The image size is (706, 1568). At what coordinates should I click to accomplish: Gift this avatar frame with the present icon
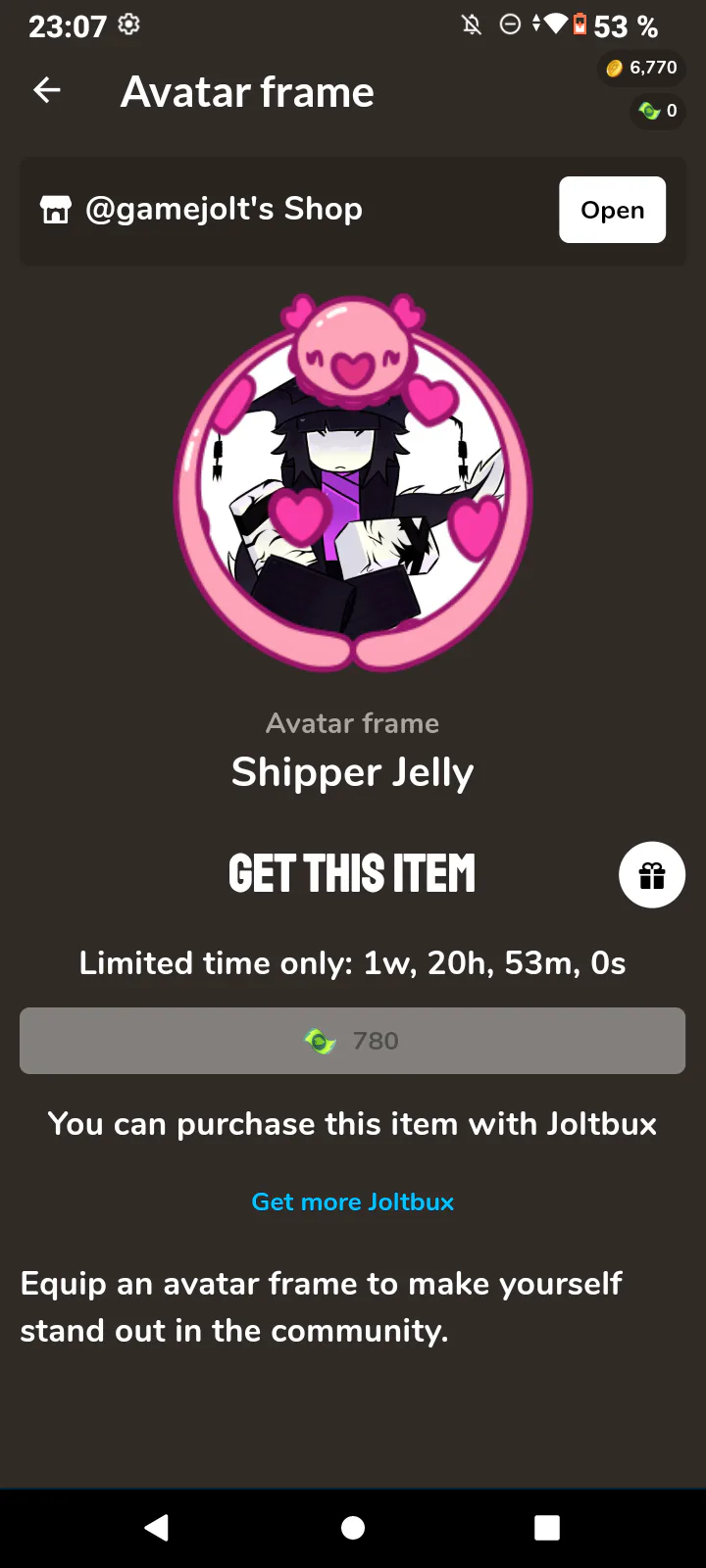652,874
